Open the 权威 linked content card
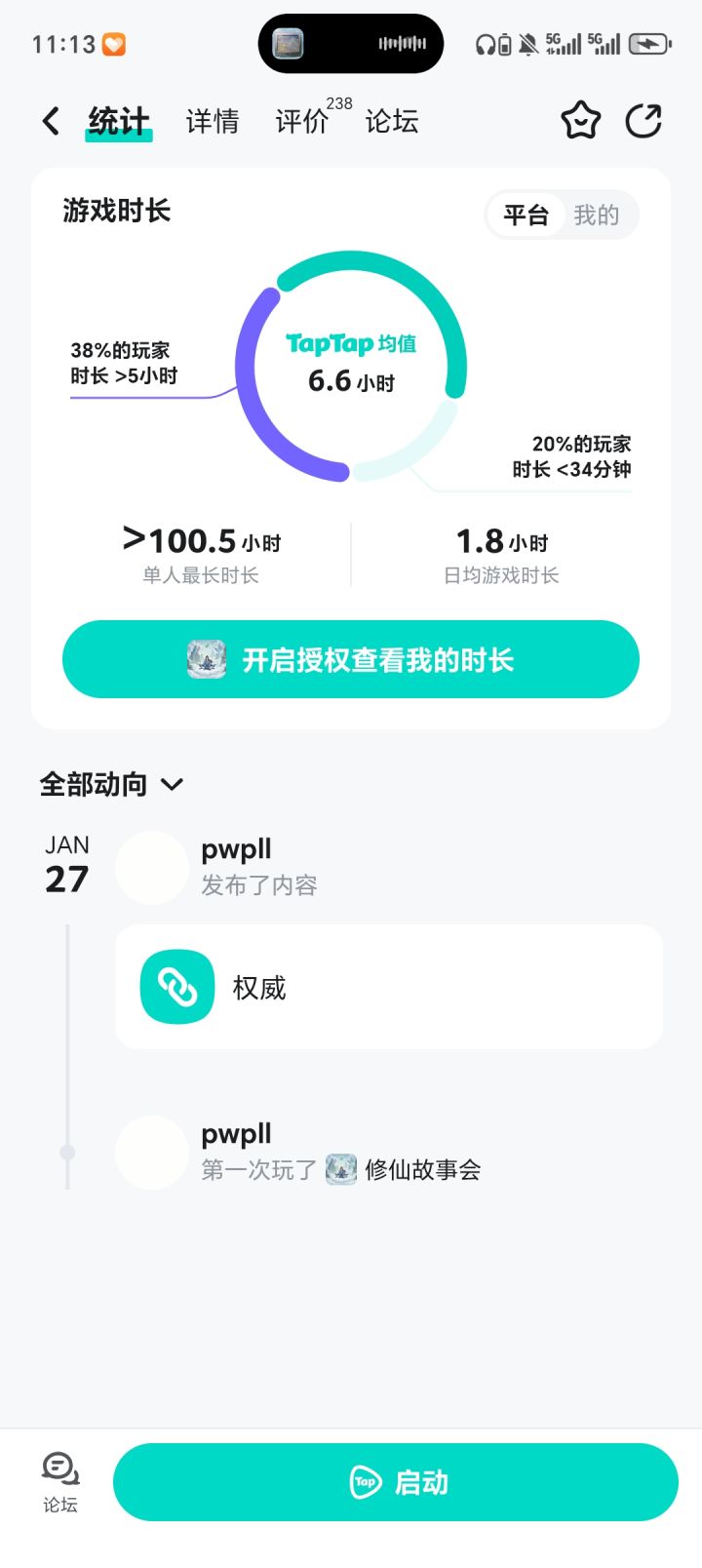This screenshot has width=702, height=1568. tap(390, 987)
